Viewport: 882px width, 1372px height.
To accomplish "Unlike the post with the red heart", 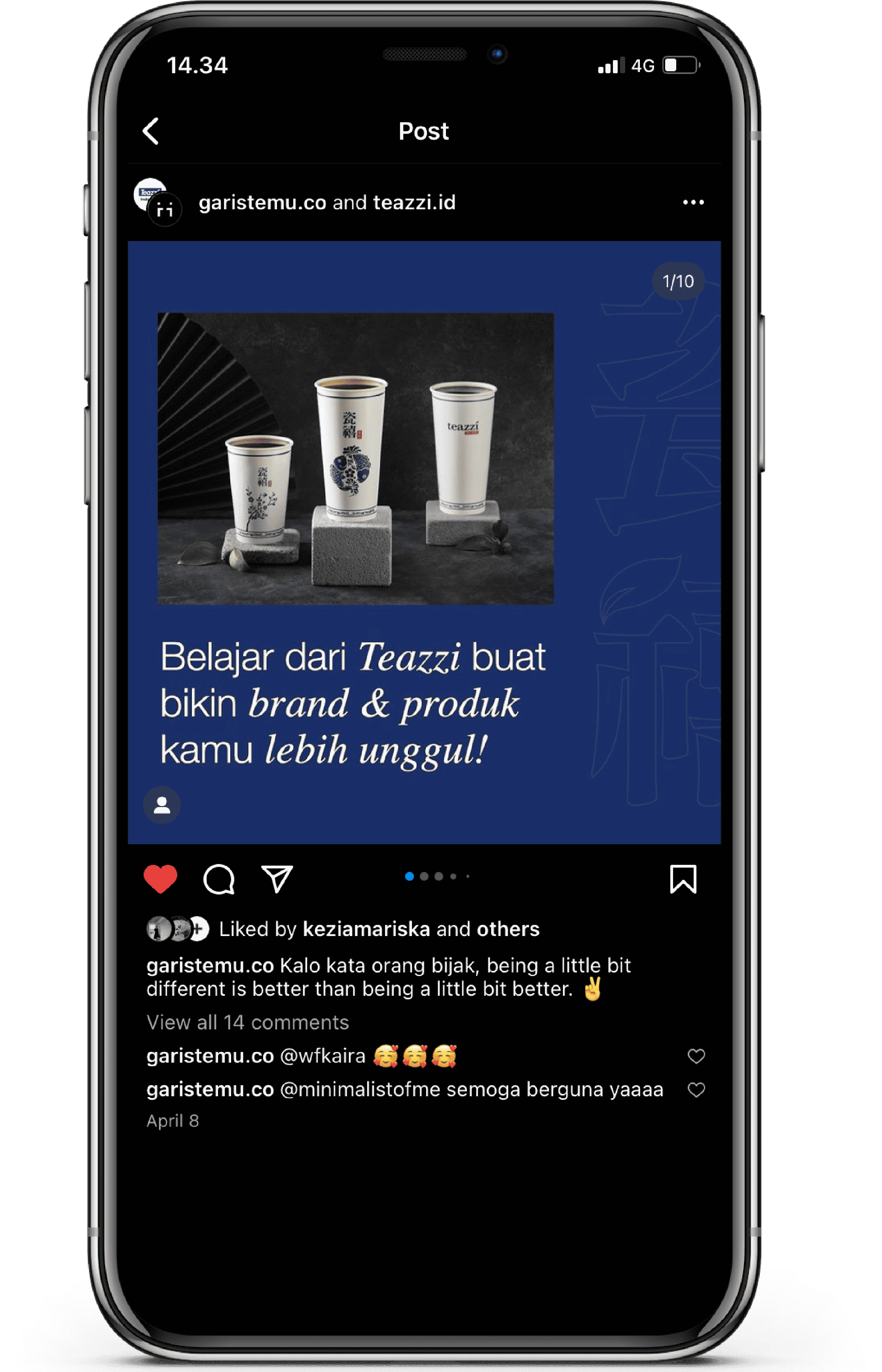I will 160,879.
